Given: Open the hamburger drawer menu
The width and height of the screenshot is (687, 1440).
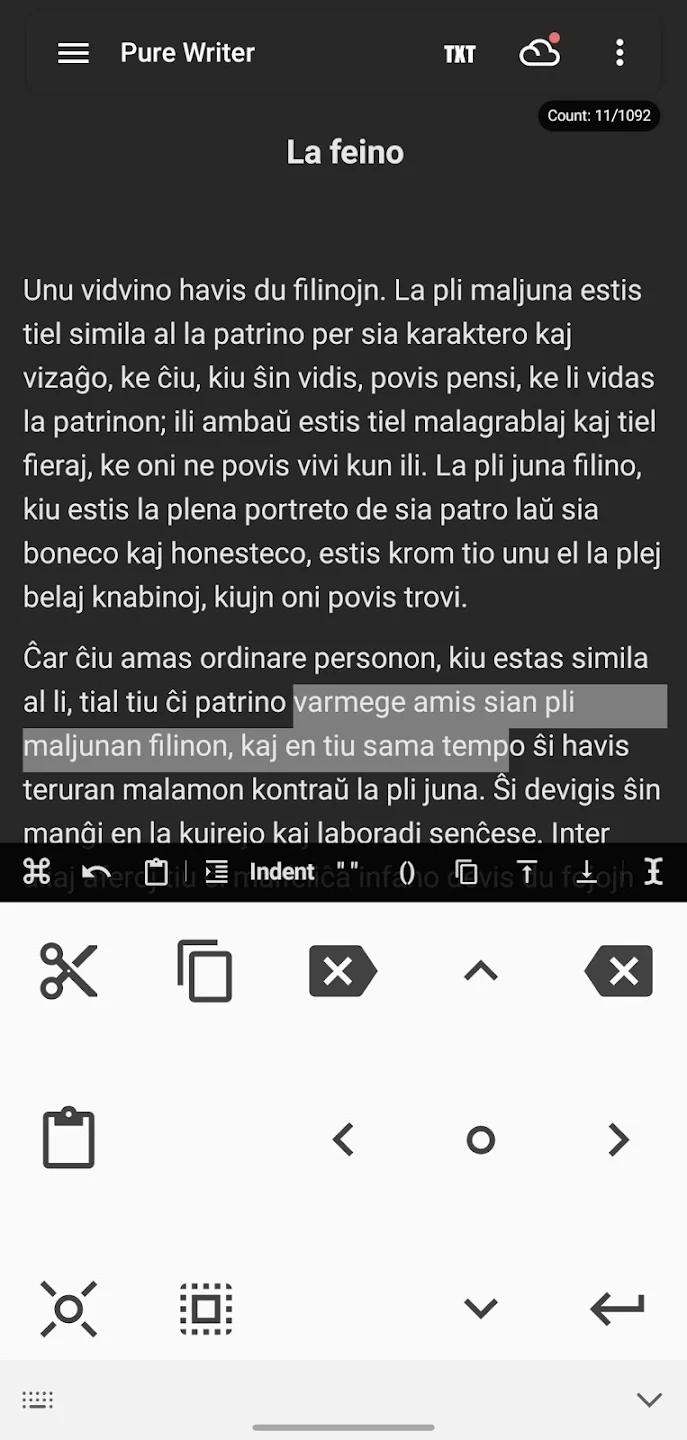Looking at the screenshot, I should (73, 53).
